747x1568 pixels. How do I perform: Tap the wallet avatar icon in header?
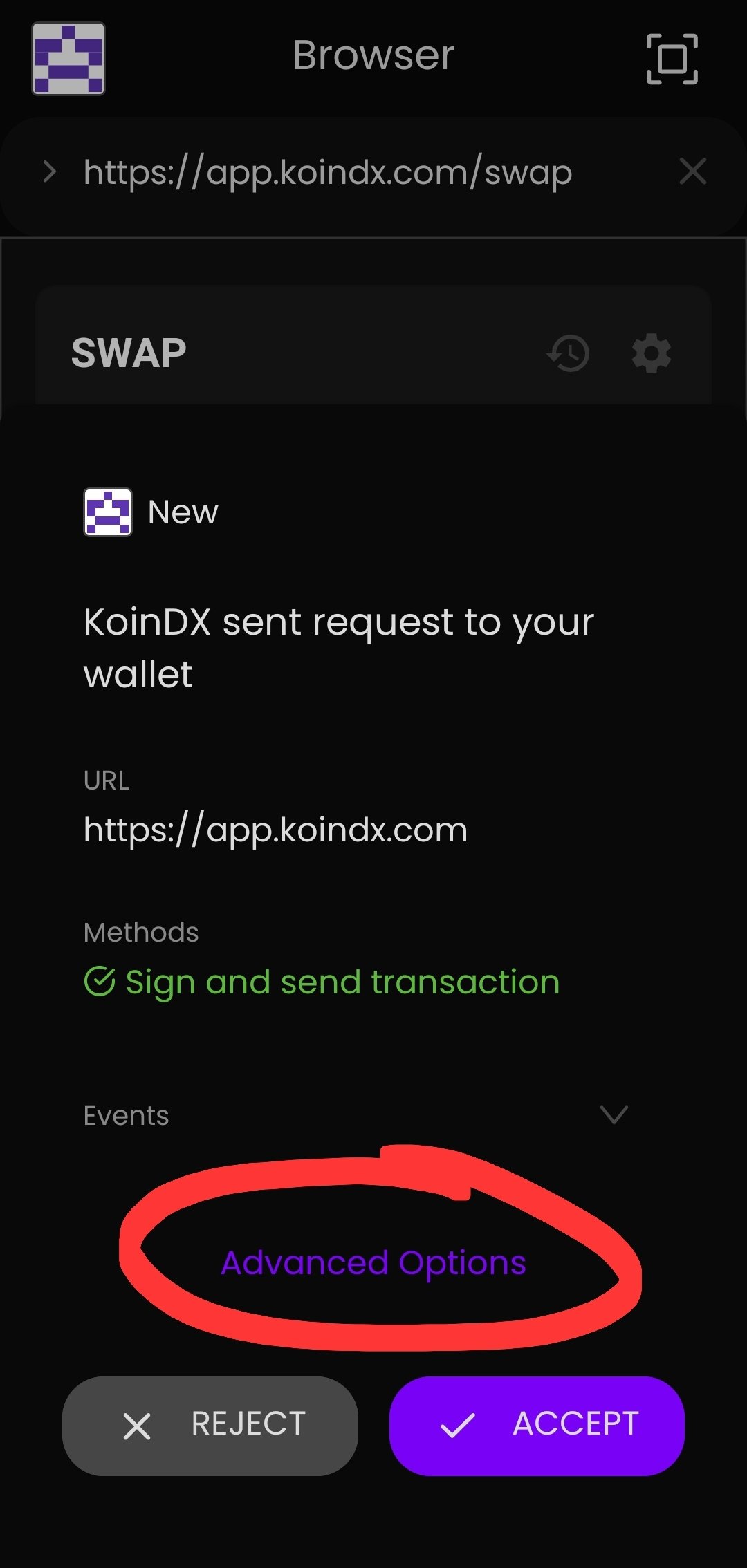pos(68,59)
